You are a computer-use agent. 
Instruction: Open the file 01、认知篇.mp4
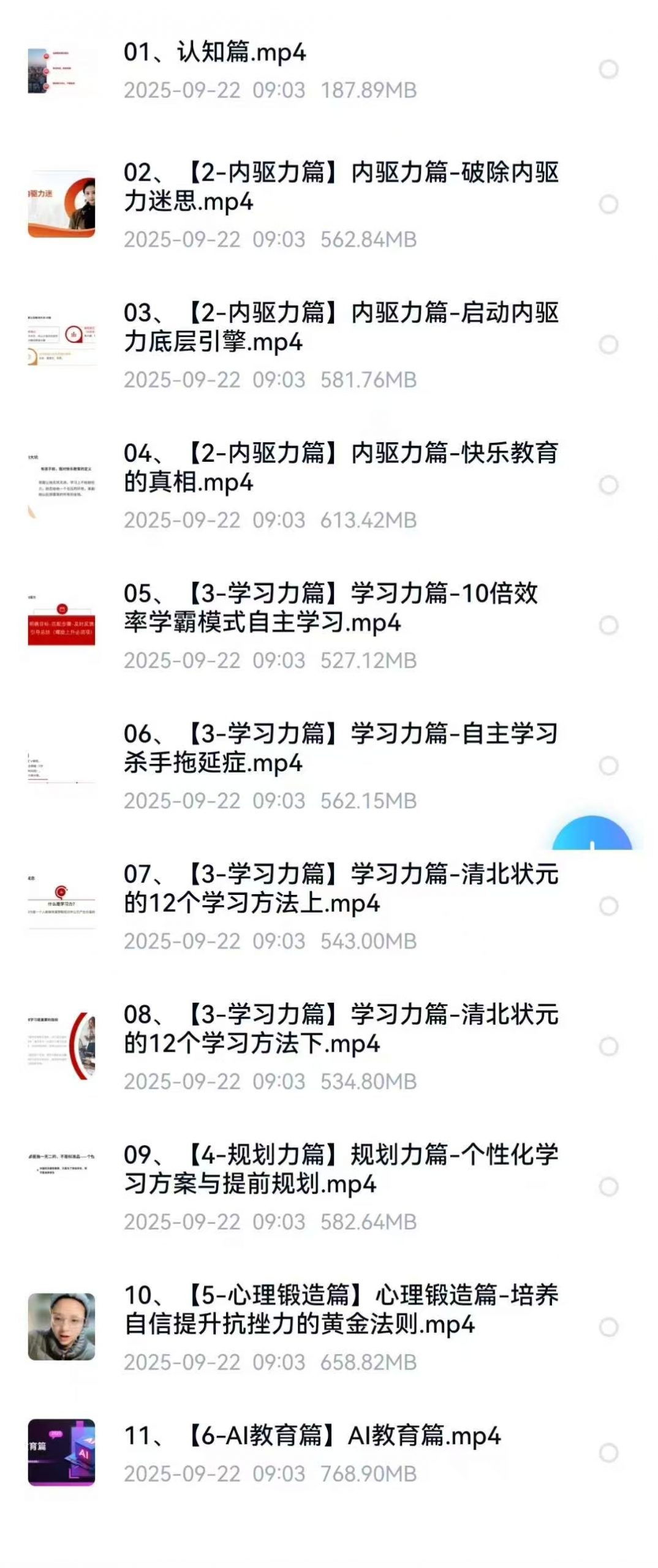[214, 53]
